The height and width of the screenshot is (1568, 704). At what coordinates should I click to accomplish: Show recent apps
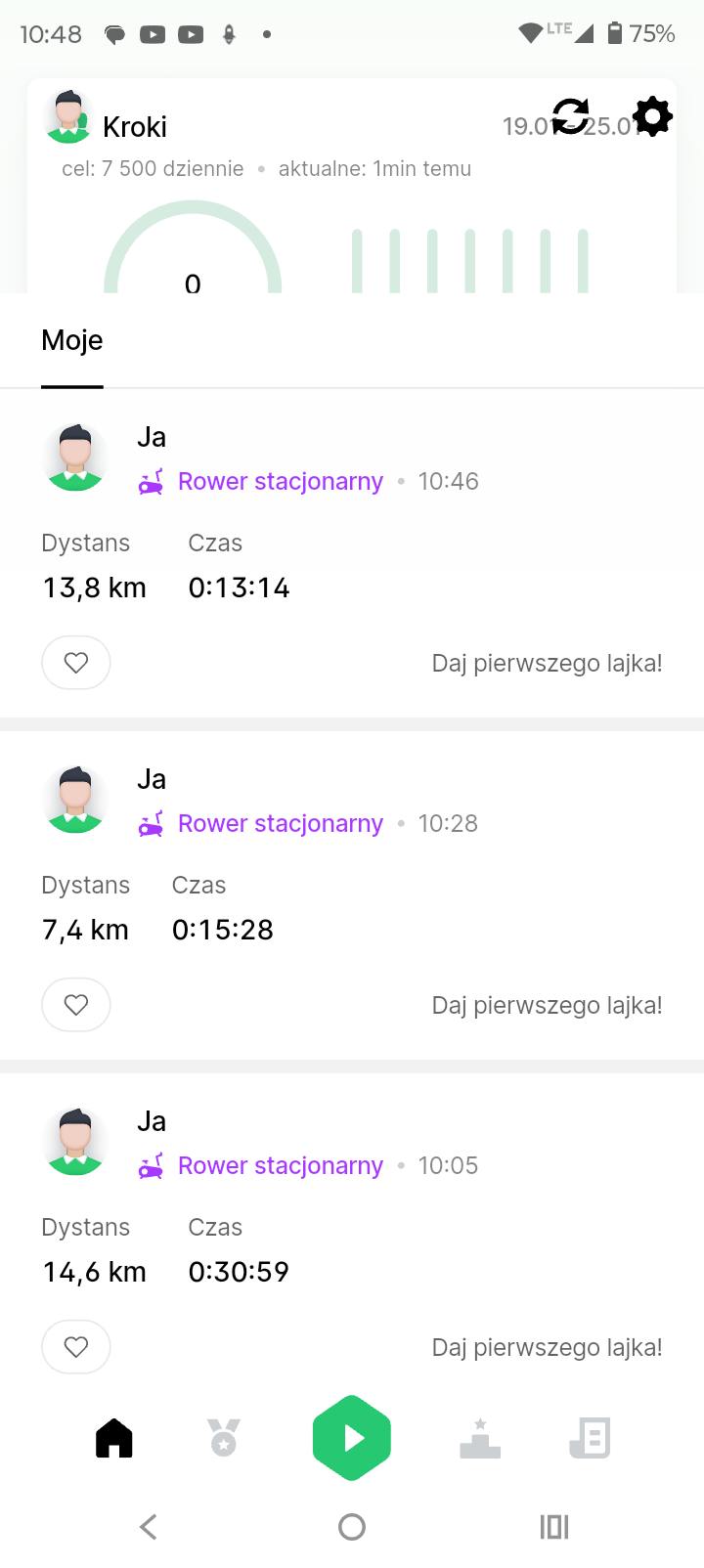(554, 1527)
